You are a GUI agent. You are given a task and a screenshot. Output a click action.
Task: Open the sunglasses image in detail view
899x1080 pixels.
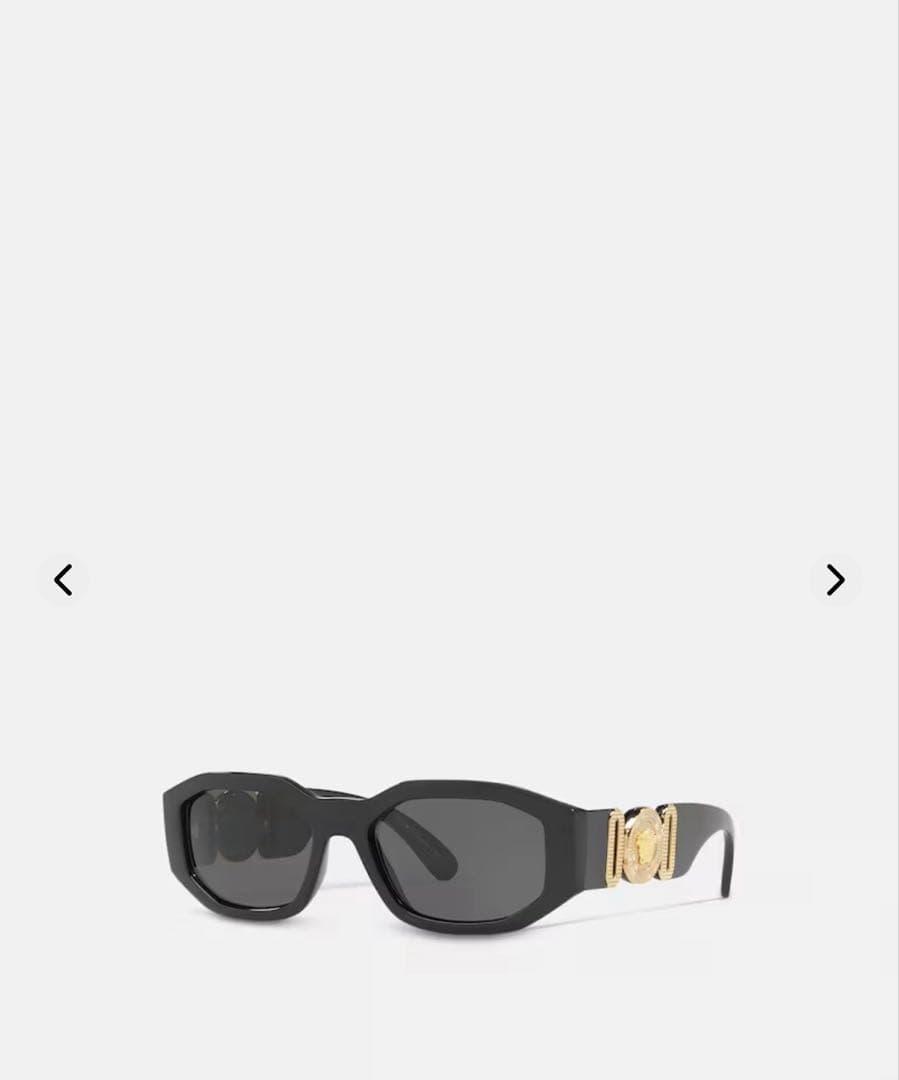click(450, 850)
